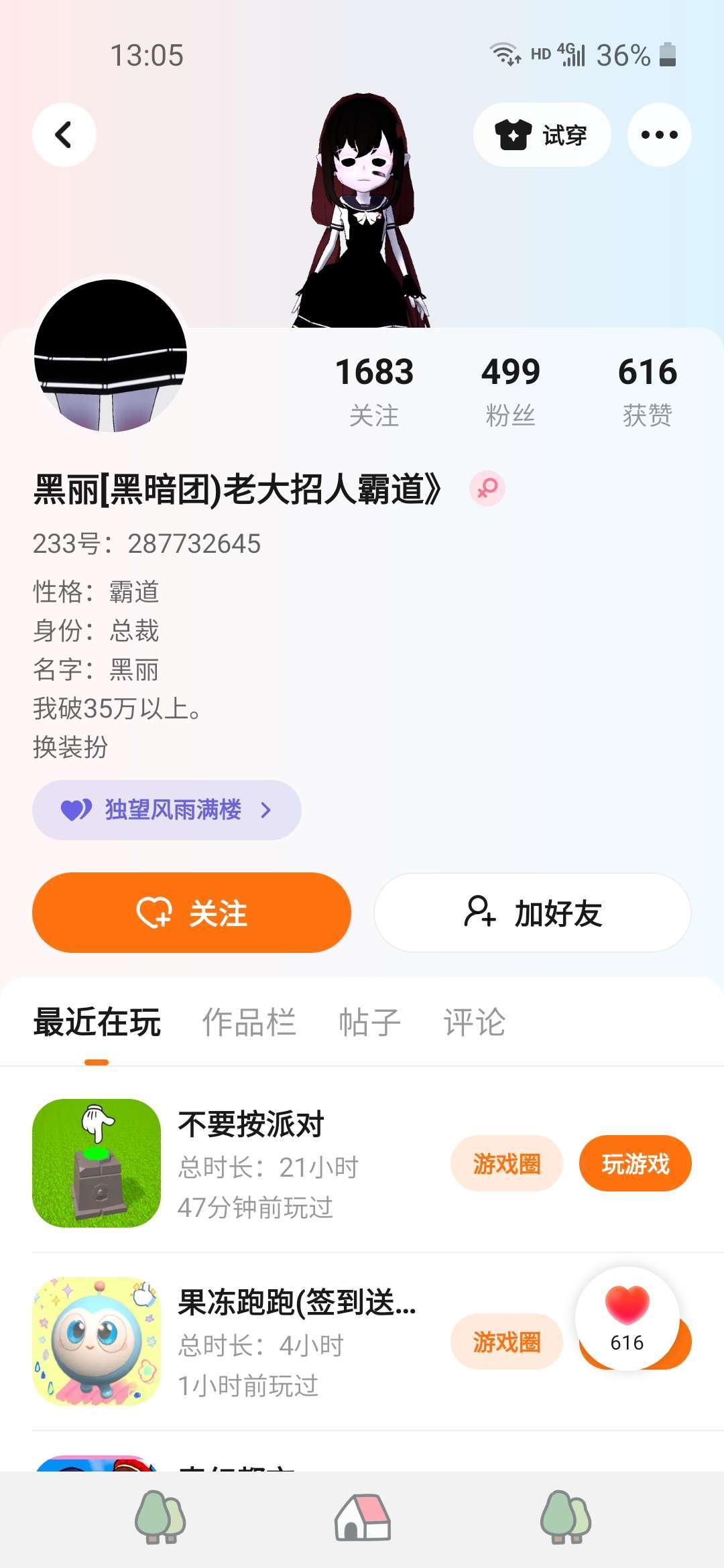Viewport: 724px width, 1568px height.
Task: Switch to the 作品栏 tab
Action: [249, 1022]
